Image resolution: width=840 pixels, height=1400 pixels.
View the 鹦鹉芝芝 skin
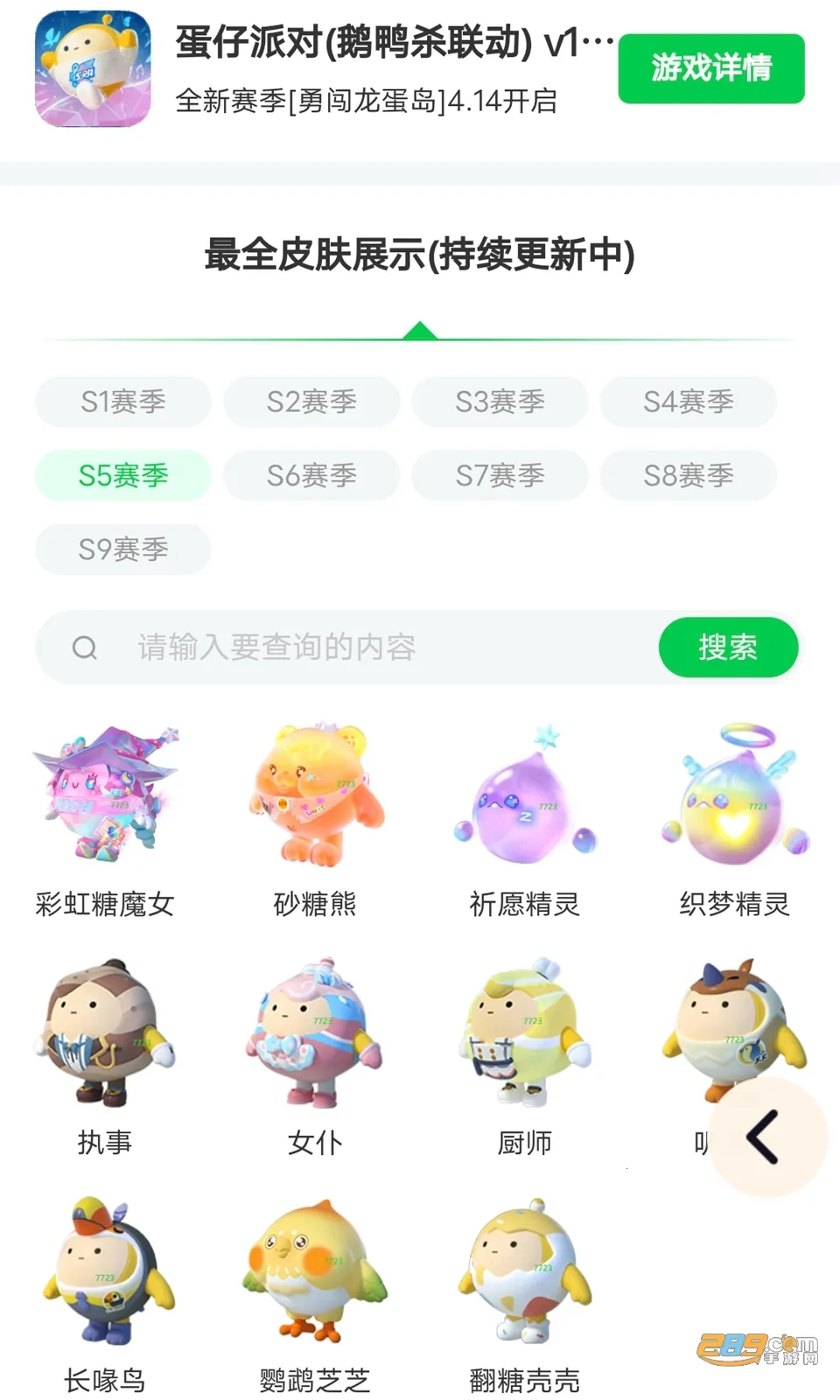click(315, 1269)
